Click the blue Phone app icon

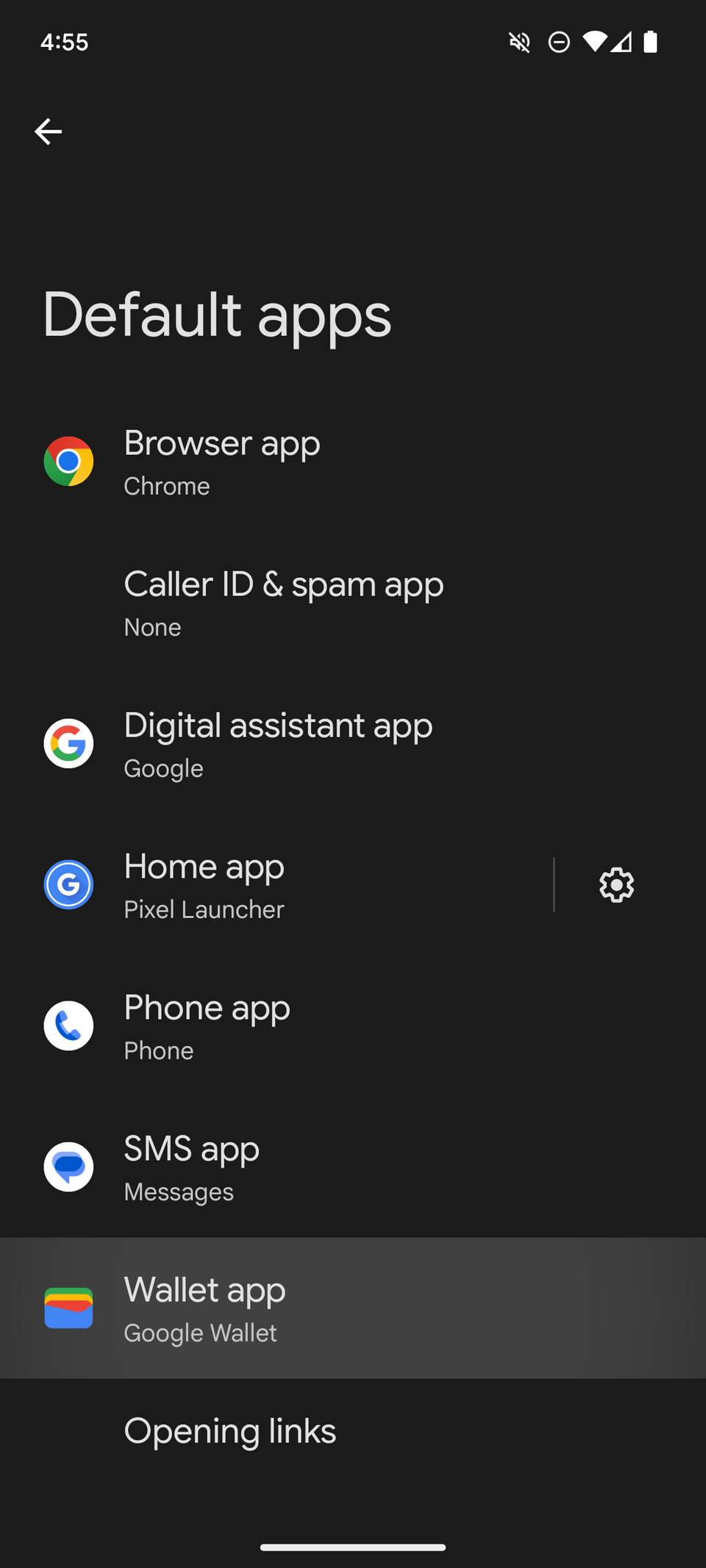pyautogui.click(x=68, y=1026)
